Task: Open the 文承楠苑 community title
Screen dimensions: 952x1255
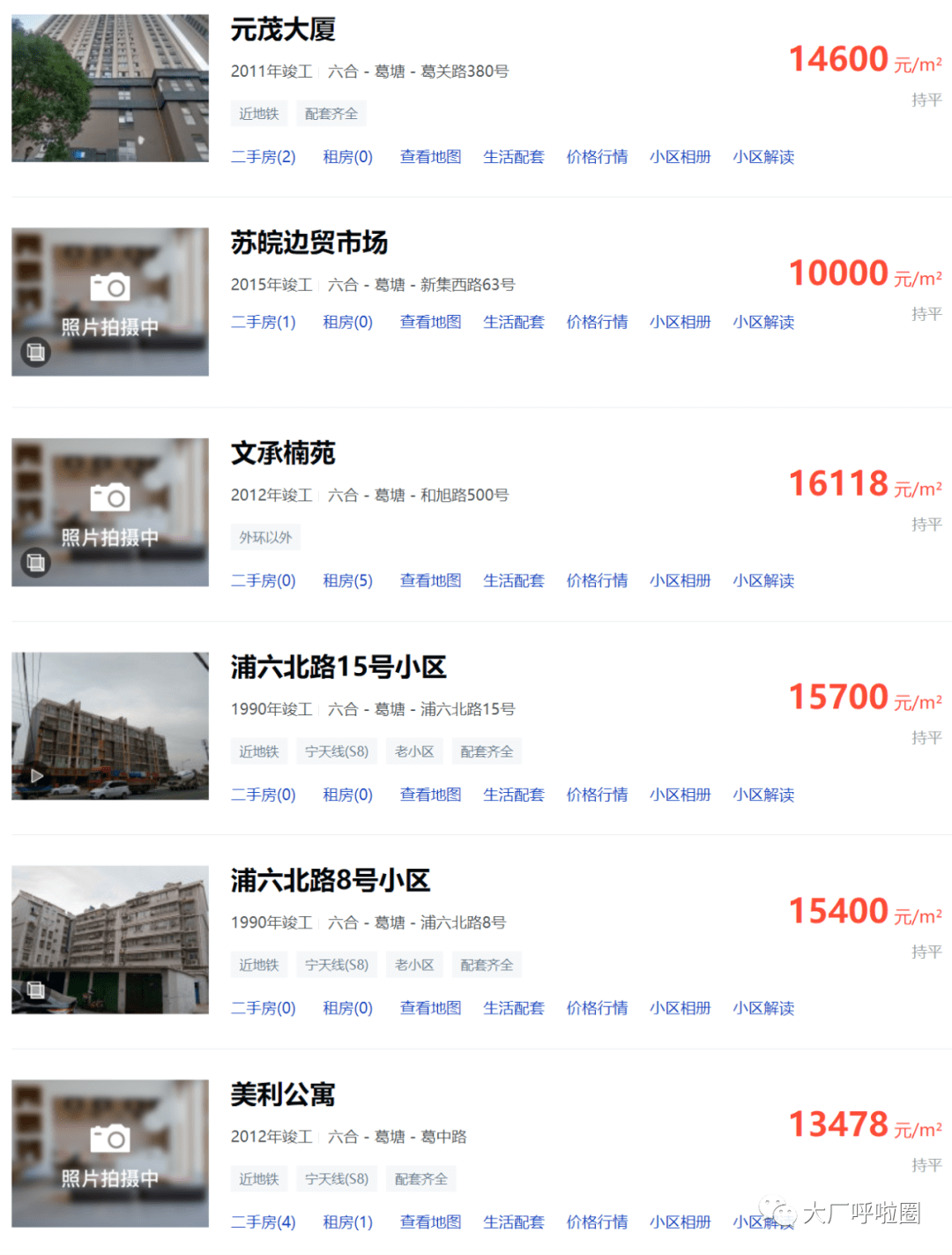Action: [x=283, y=453]
